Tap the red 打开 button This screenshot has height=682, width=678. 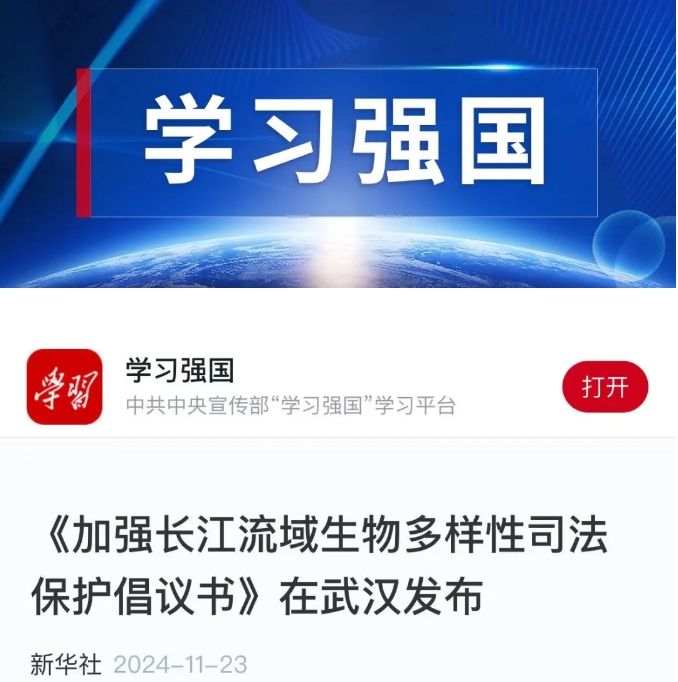click(x=604, y=387)
